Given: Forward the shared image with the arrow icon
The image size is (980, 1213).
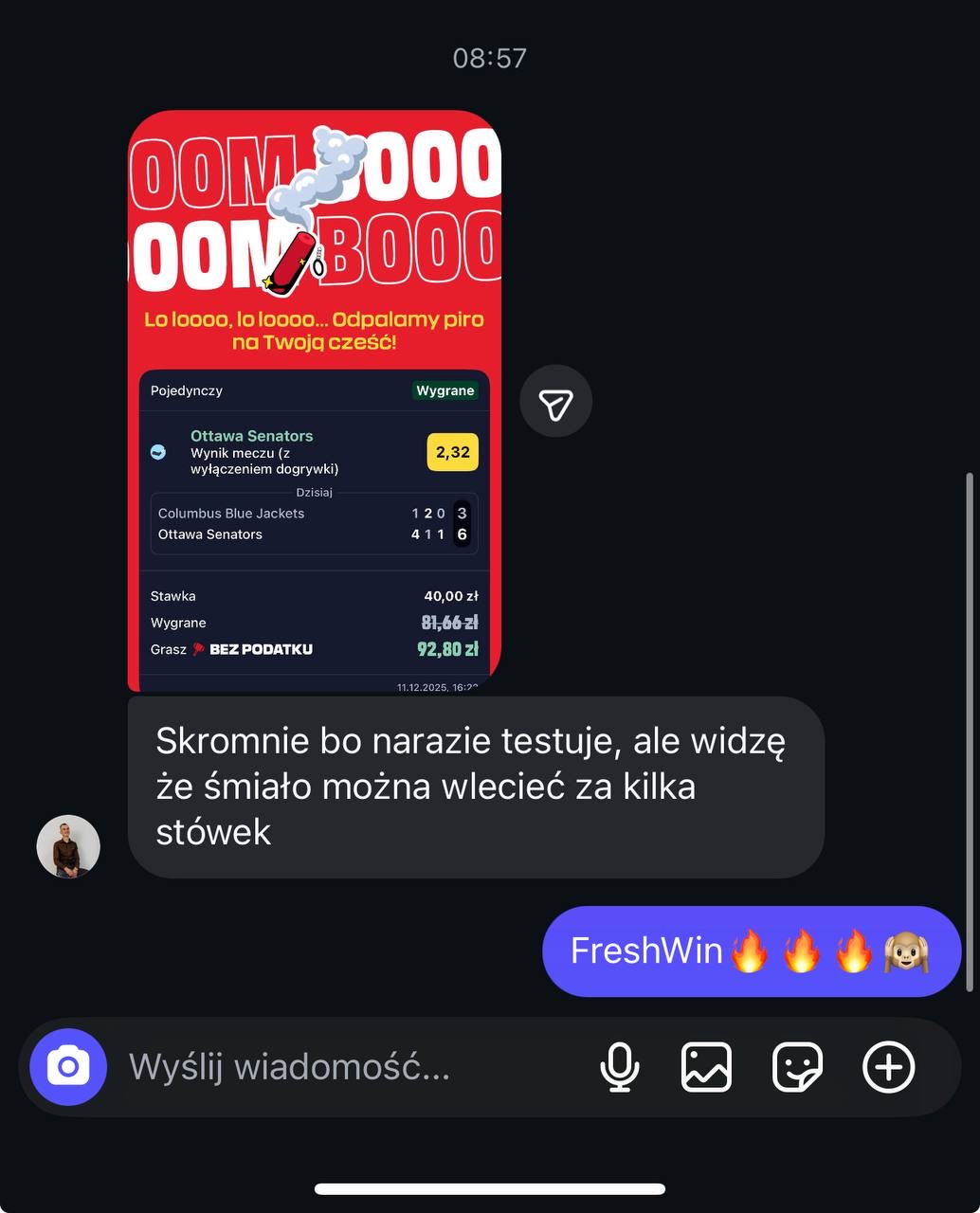Looking at the screenshot, I should (555, 401).
